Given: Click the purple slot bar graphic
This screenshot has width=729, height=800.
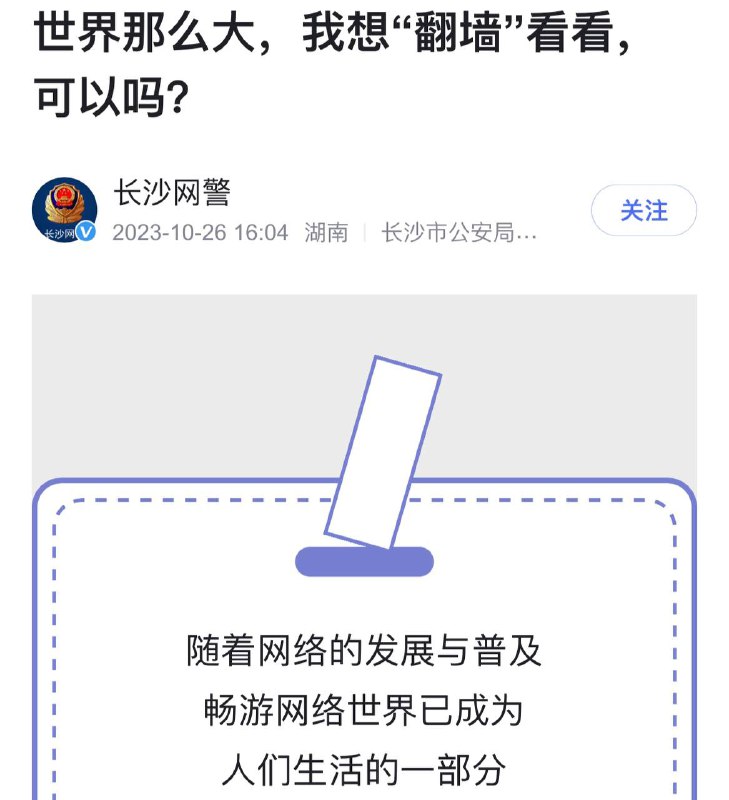Looking at the screenshot, I should coord(362,560).
